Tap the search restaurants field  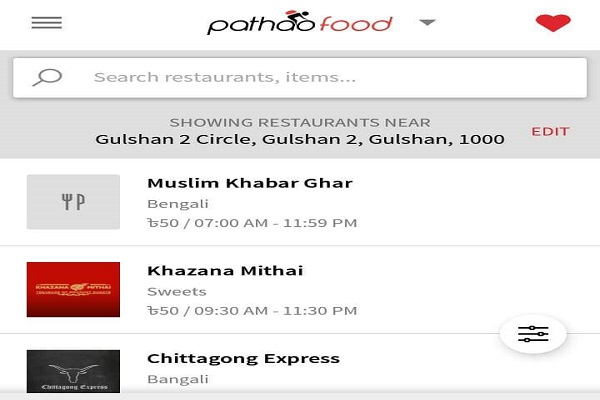(300, 77)
